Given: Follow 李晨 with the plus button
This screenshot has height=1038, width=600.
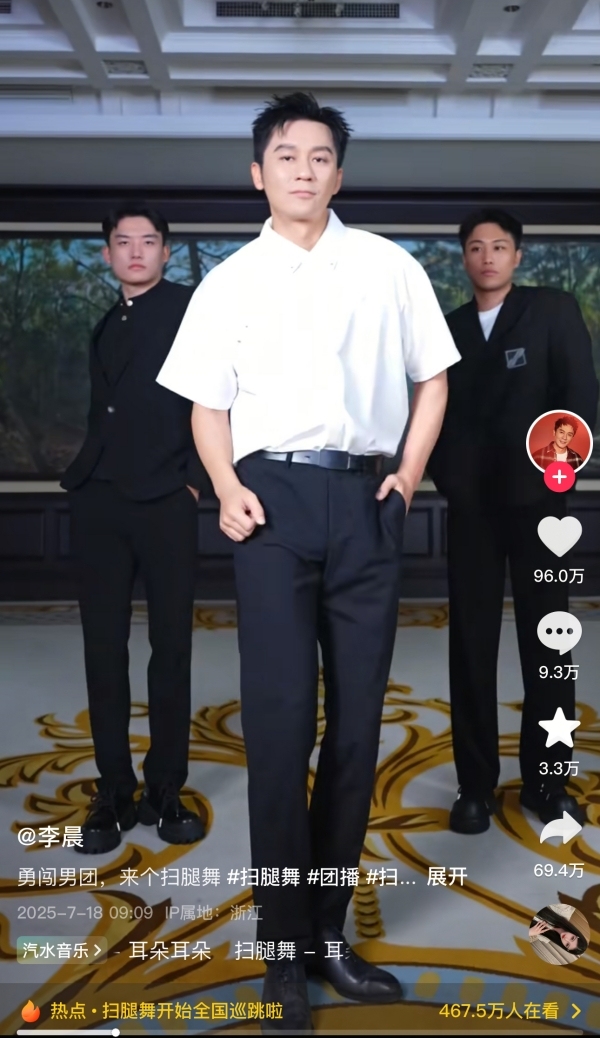Looking at the screenshot, I should 559,478.
